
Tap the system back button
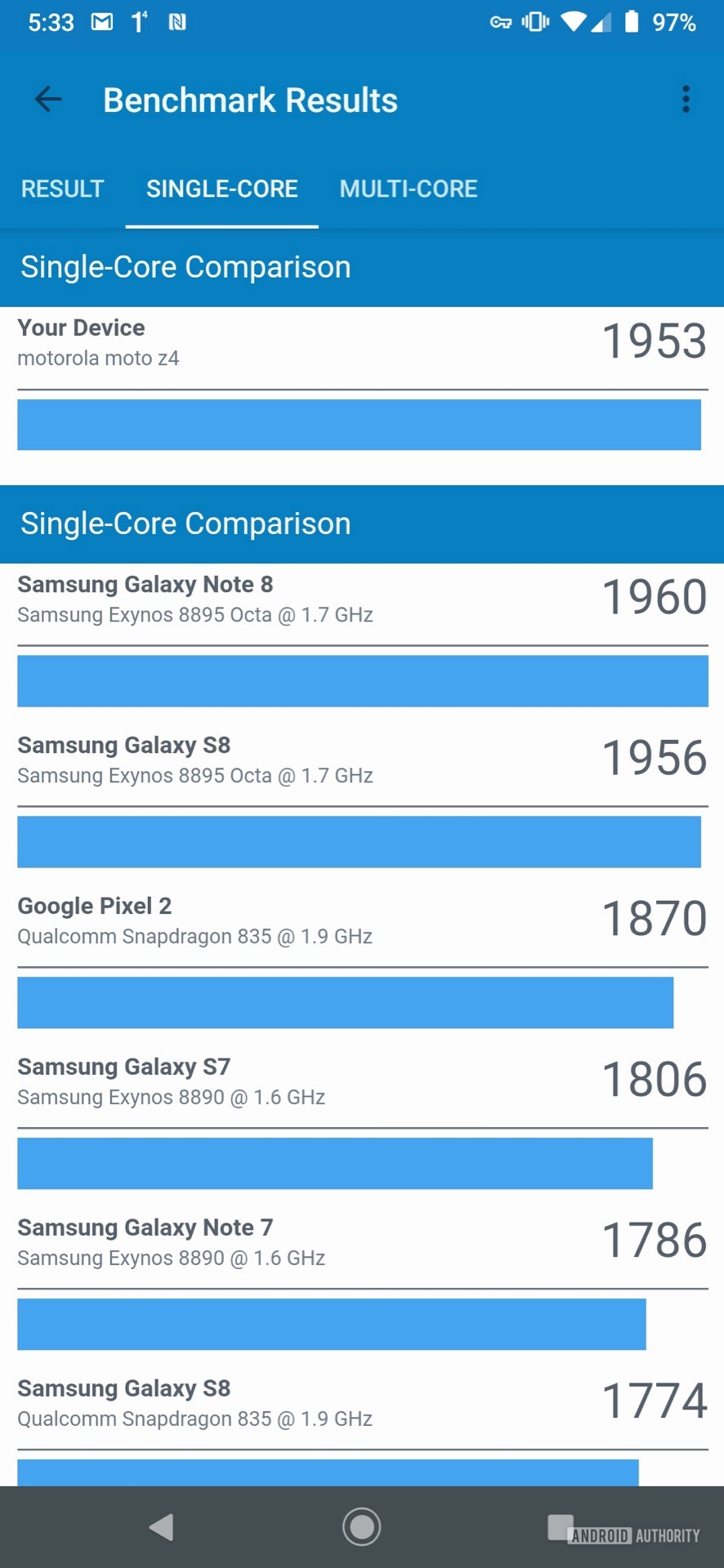162,1526
